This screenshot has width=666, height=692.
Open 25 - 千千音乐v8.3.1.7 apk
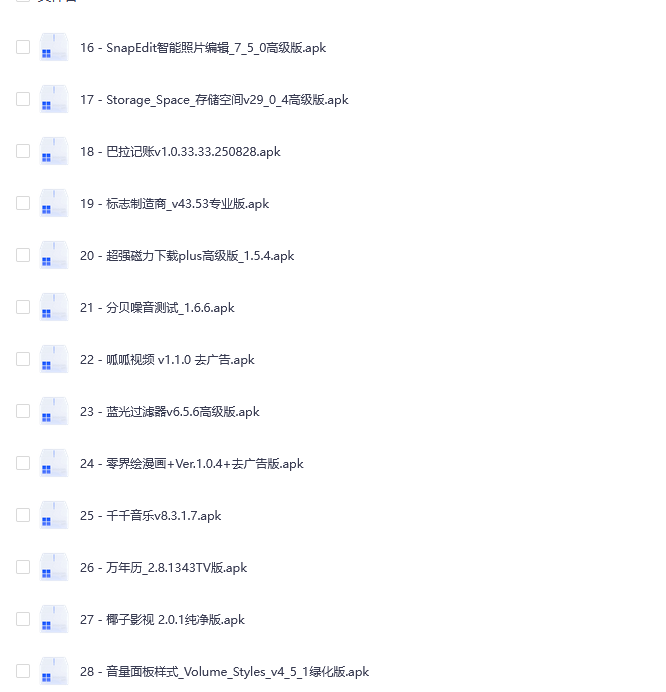[x=150, y=516]
